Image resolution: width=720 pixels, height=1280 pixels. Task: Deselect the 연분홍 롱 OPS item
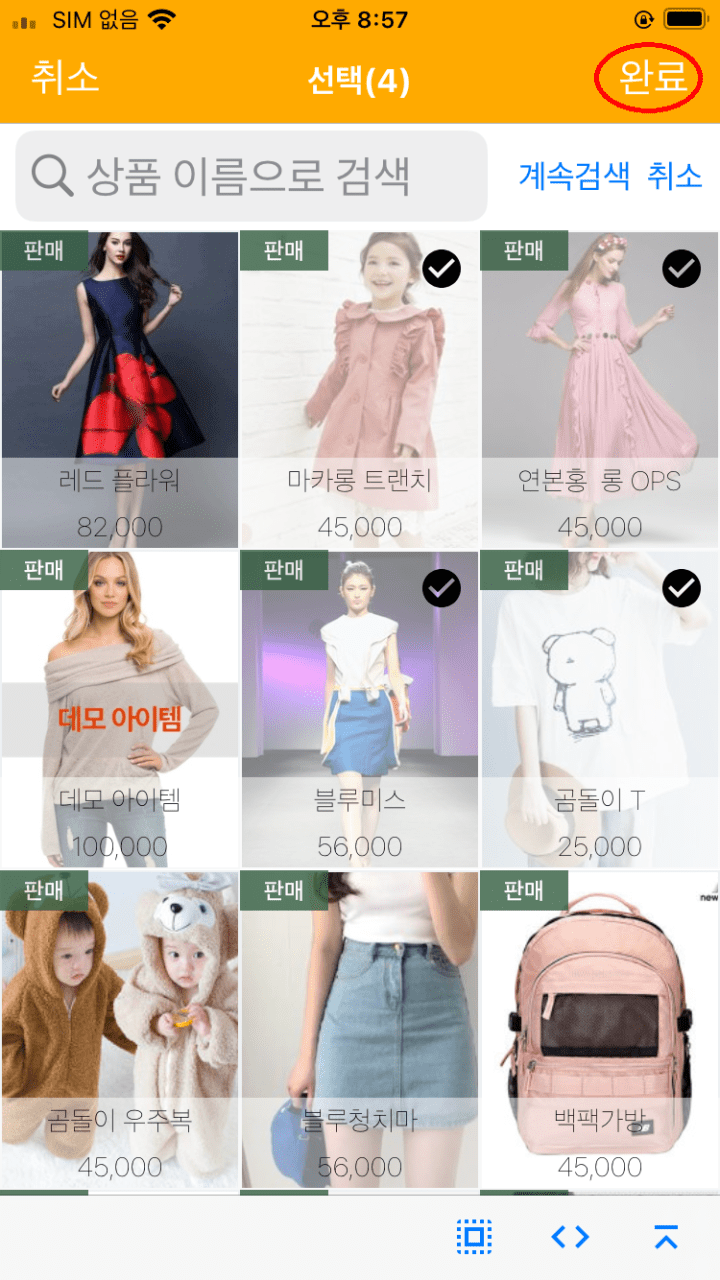tap(600, 390)
